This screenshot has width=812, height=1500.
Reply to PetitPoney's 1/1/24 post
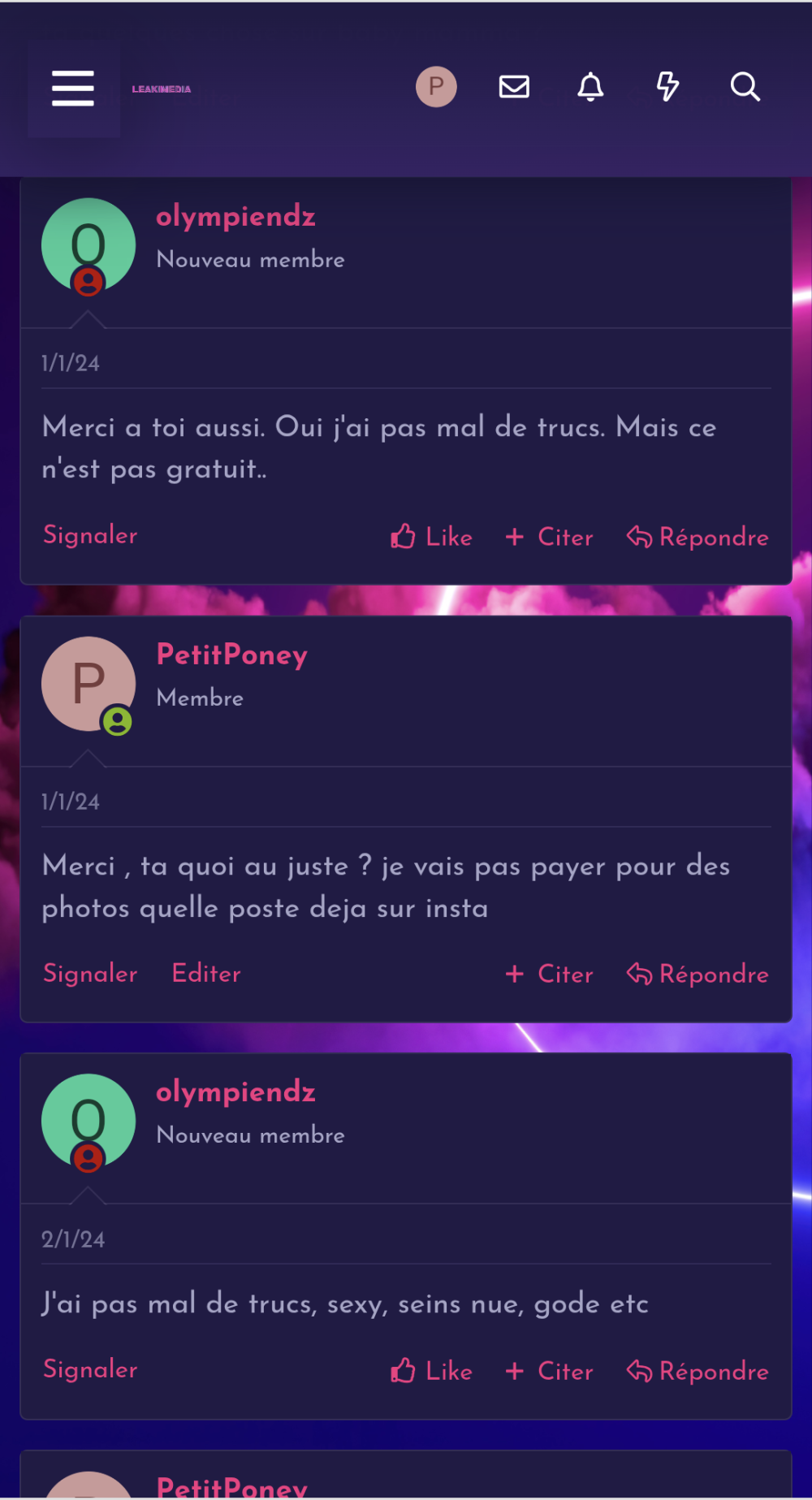pos(698,974)
